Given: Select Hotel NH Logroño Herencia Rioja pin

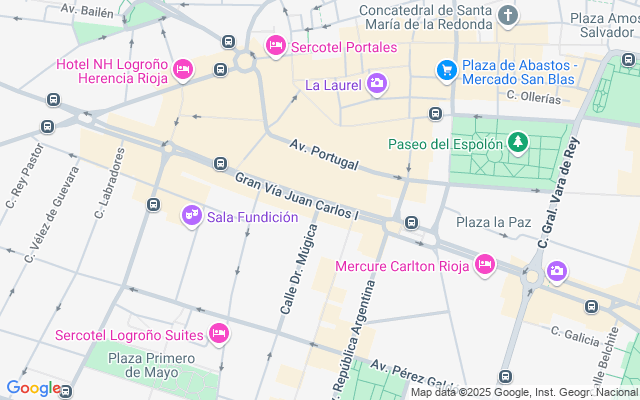Looking at the screenshot, I should point(182,69).
